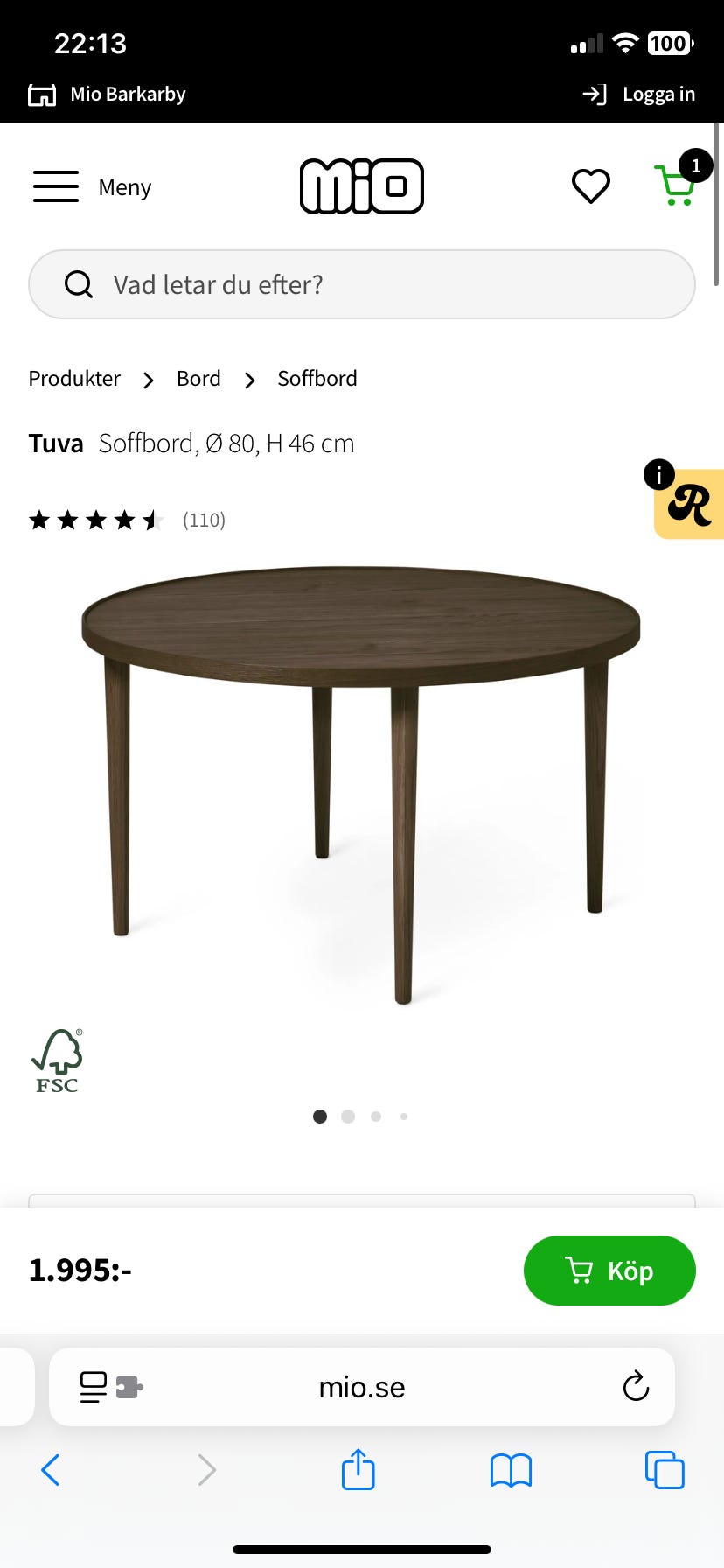Go to the Produkter breadcrumb

74,379
